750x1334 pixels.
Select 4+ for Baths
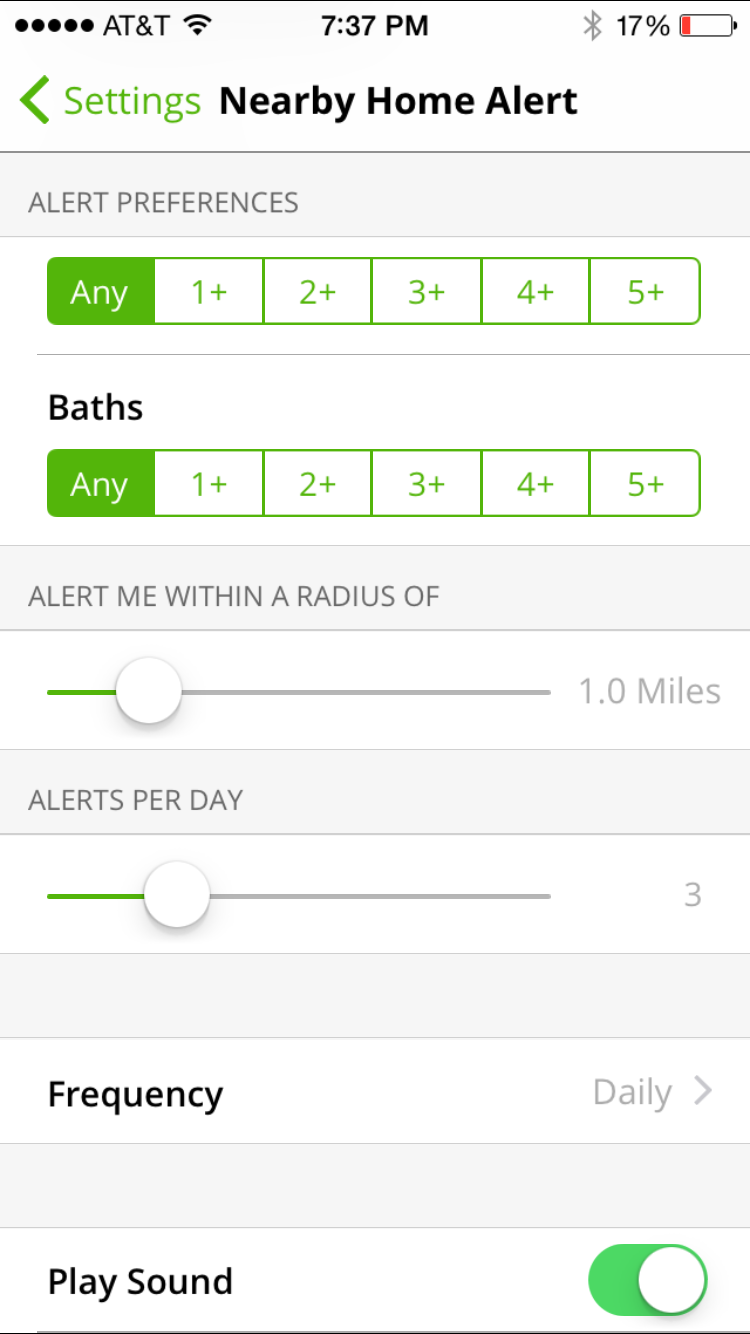[x=536, y=484]
